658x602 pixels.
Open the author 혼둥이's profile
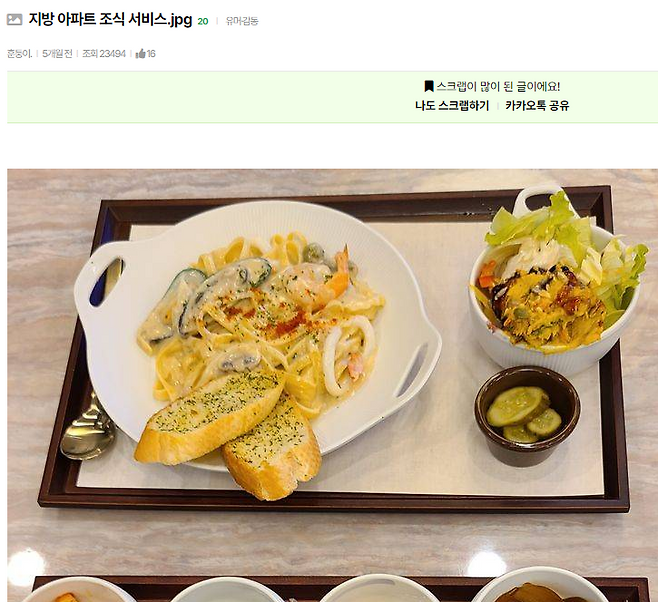[x=20, y=54]
